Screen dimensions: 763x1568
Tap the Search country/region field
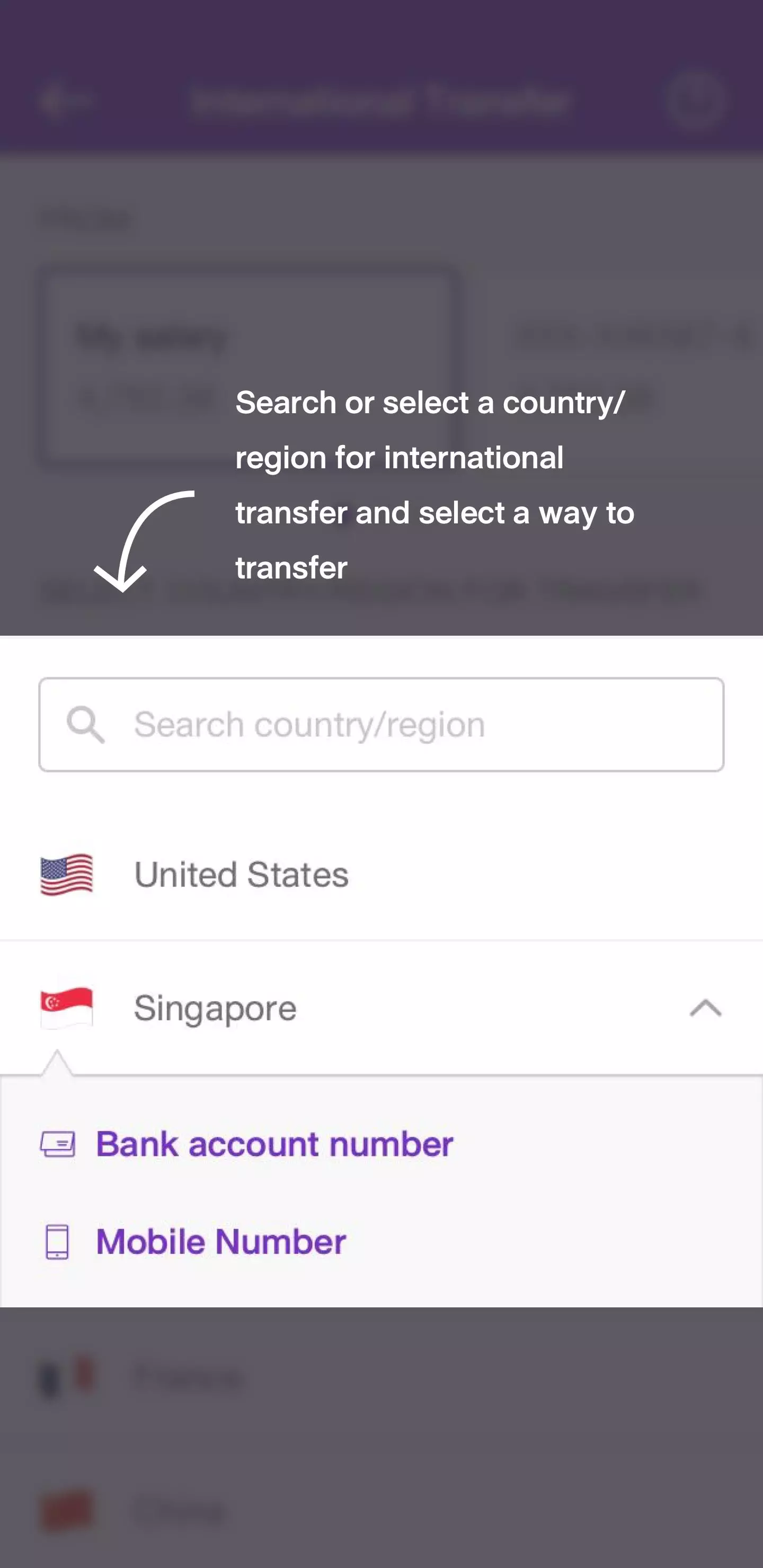pos(381,724)
